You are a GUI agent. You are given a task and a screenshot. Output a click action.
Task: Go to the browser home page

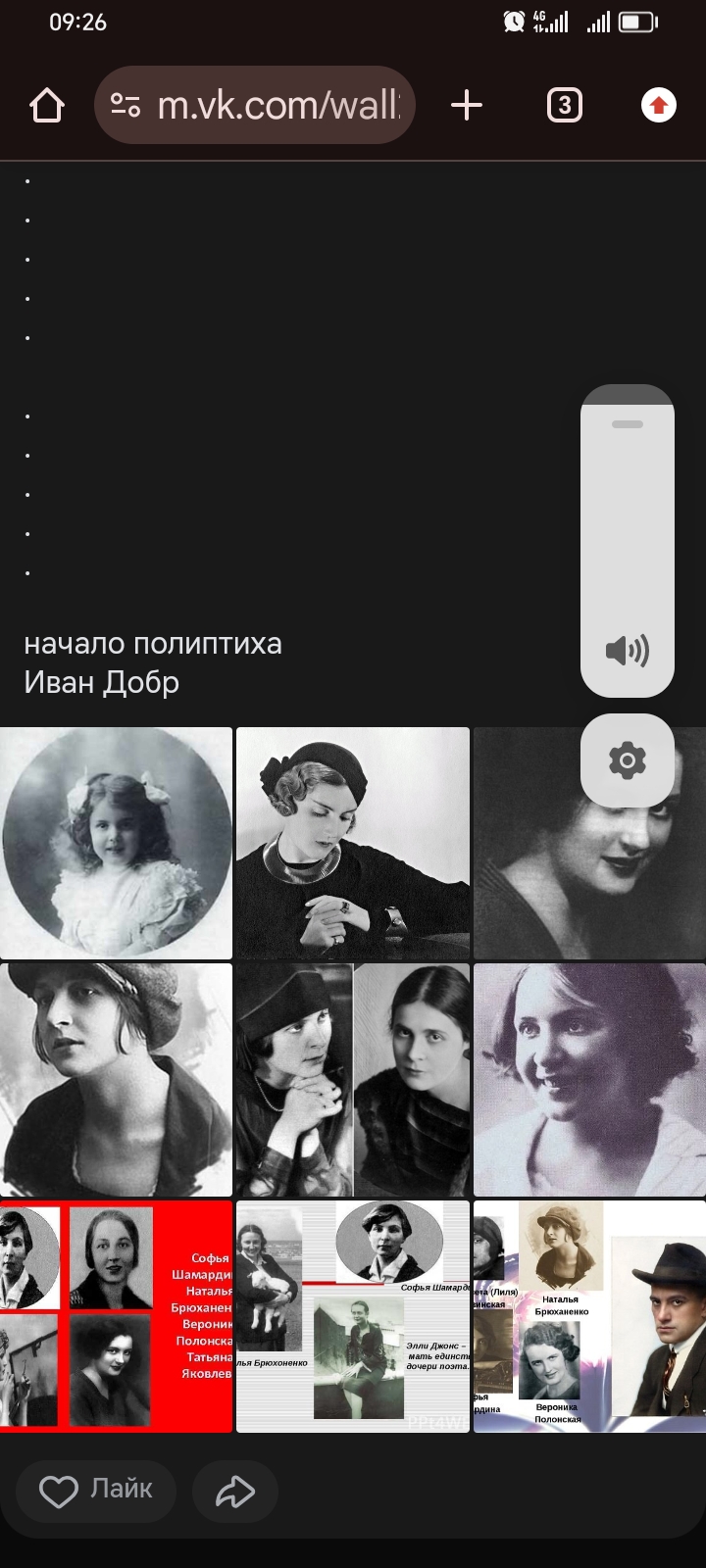[47, 106]
